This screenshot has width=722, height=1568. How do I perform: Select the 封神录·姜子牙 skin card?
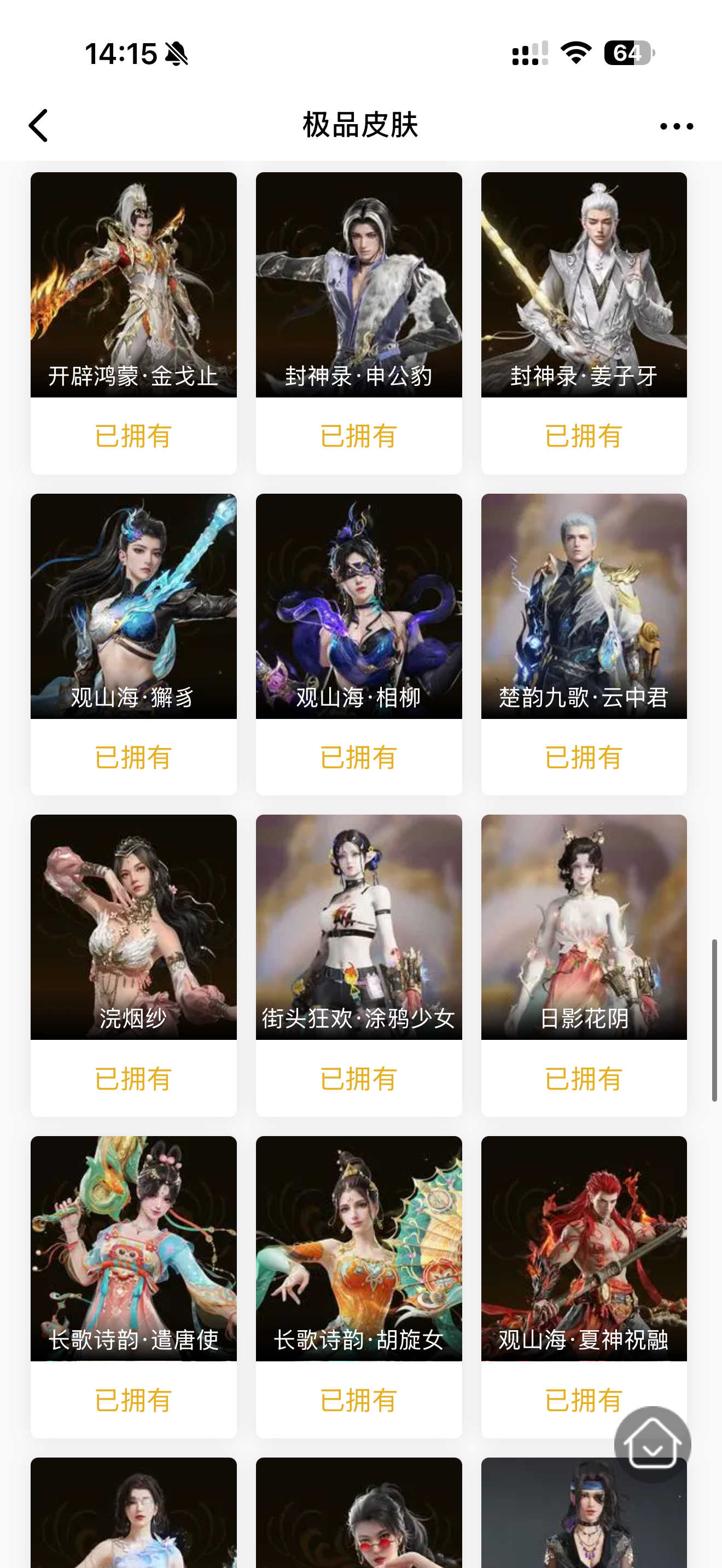pyautogui.click(x=584, y=285)
